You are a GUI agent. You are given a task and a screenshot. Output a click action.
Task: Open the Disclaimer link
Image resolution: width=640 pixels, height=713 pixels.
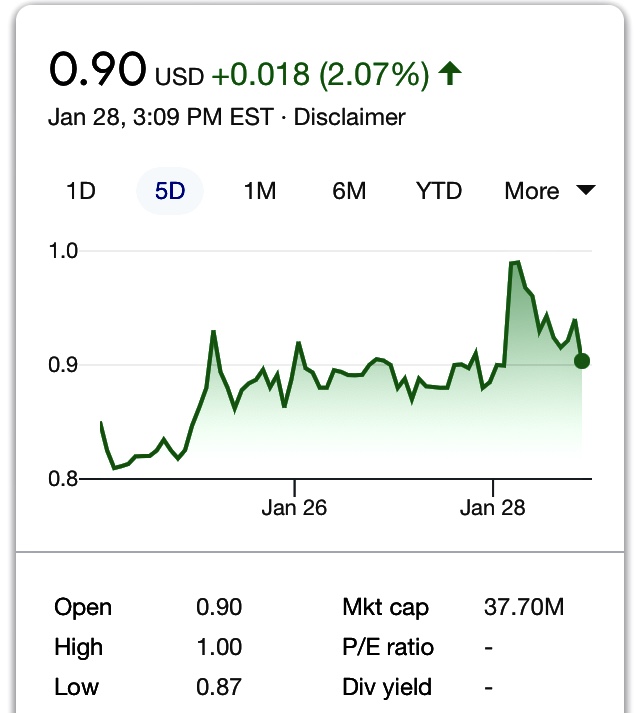pyautogui.click(x=349, y=117)
